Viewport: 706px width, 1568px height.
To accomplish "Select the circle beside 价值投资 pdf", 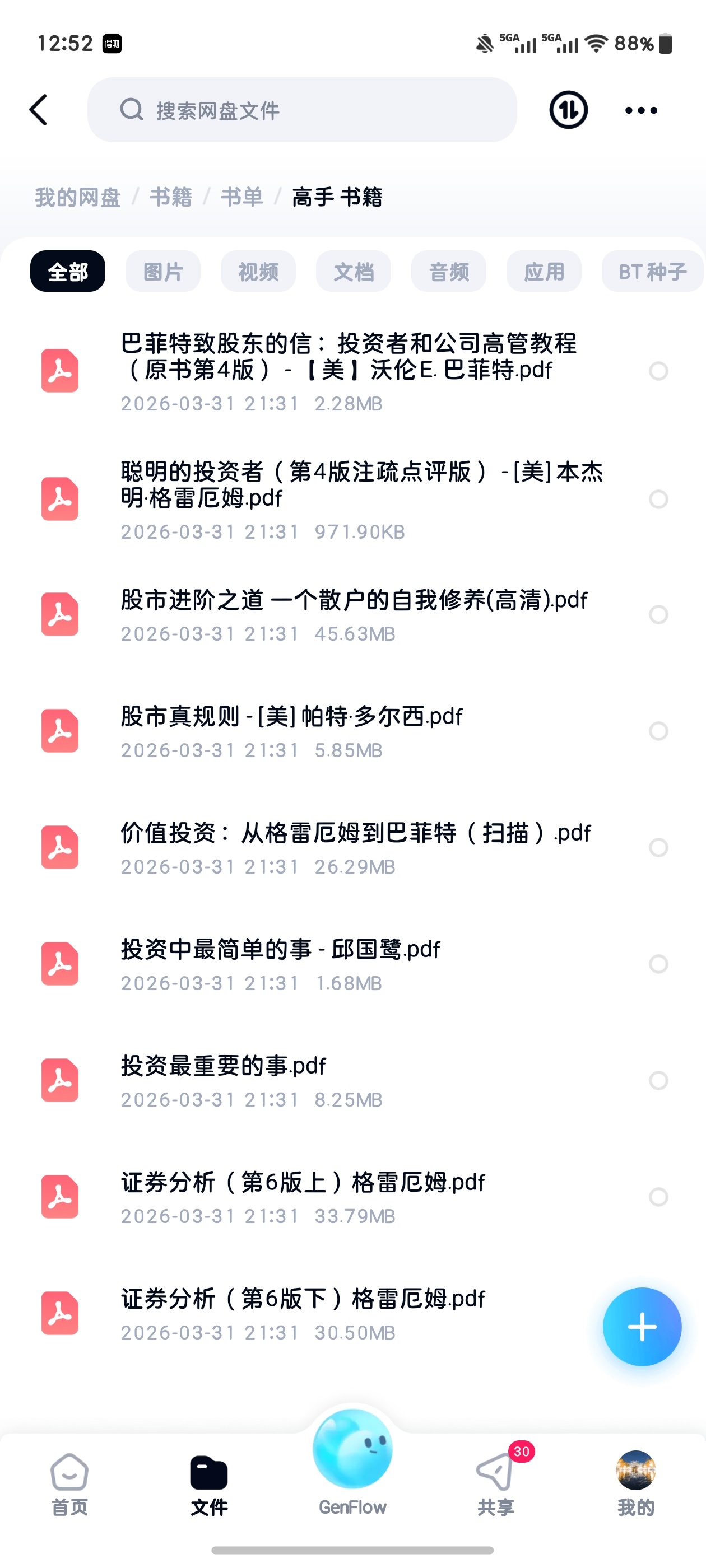I will [x=658, y=847].
